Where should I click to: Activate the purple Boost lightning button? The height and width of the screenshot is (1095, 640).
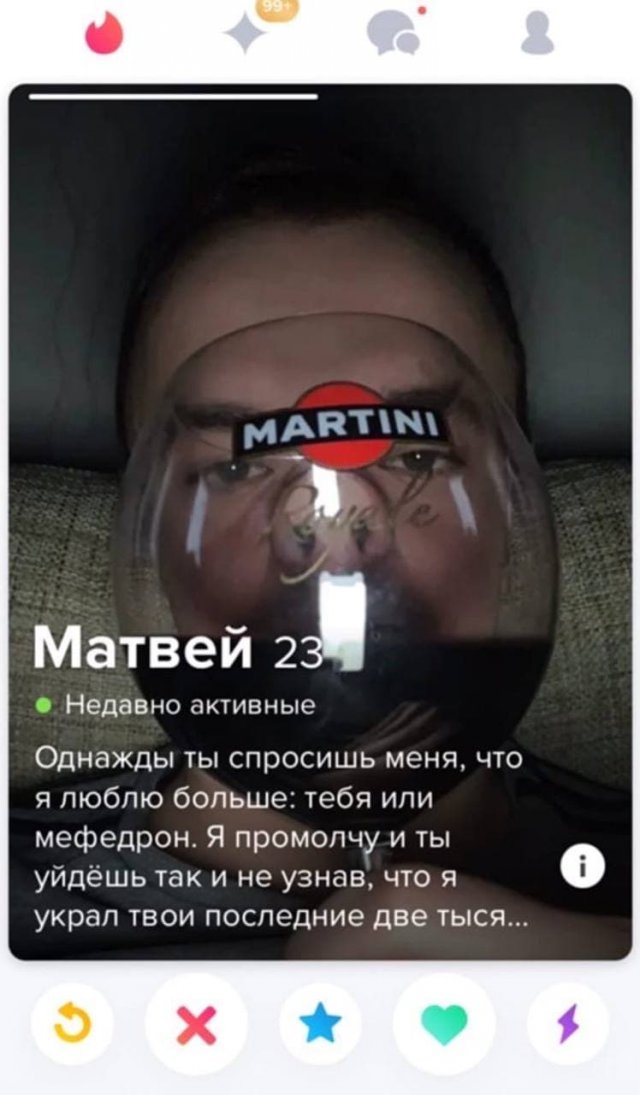point(568,1023)
